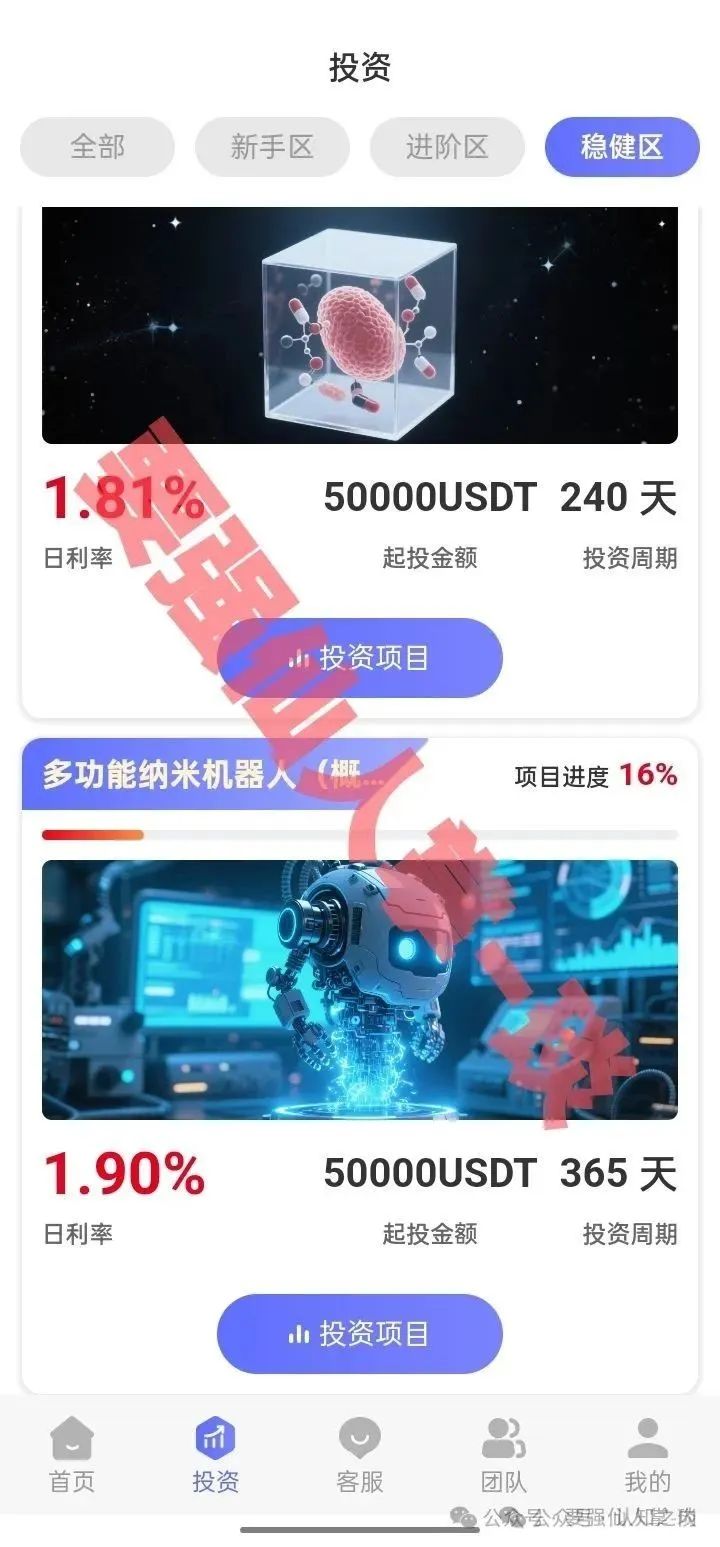Open the 我的 profile tab
The width and height of the screenshot is (720, 1547).
pos(647,1456)
